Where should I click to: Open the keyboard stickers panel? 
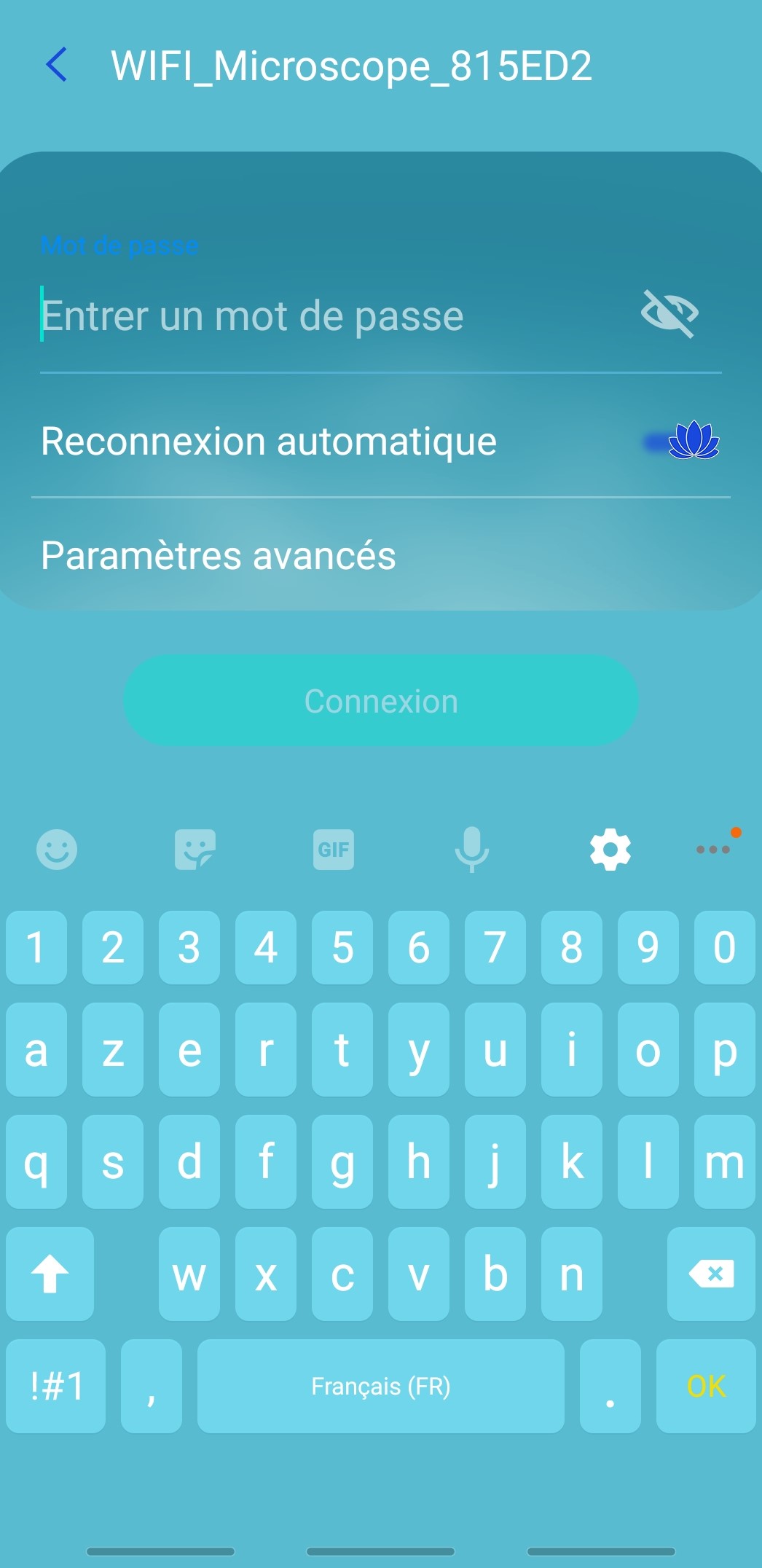195,850
